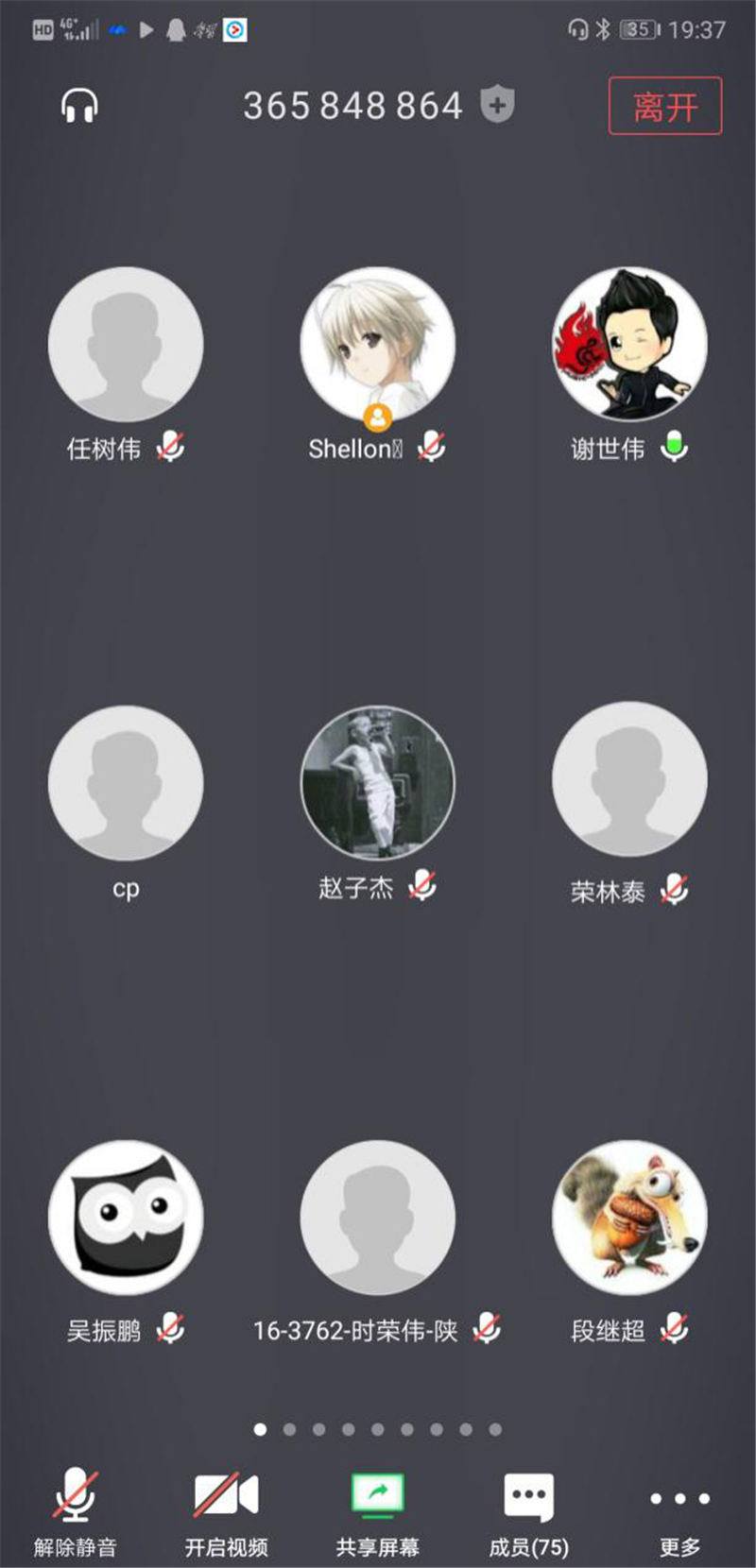Select 吴振鹏's owl avatar
The height and width of the screenshot is (1568, 756).
pyautogui.click(x=126, y=1219)
